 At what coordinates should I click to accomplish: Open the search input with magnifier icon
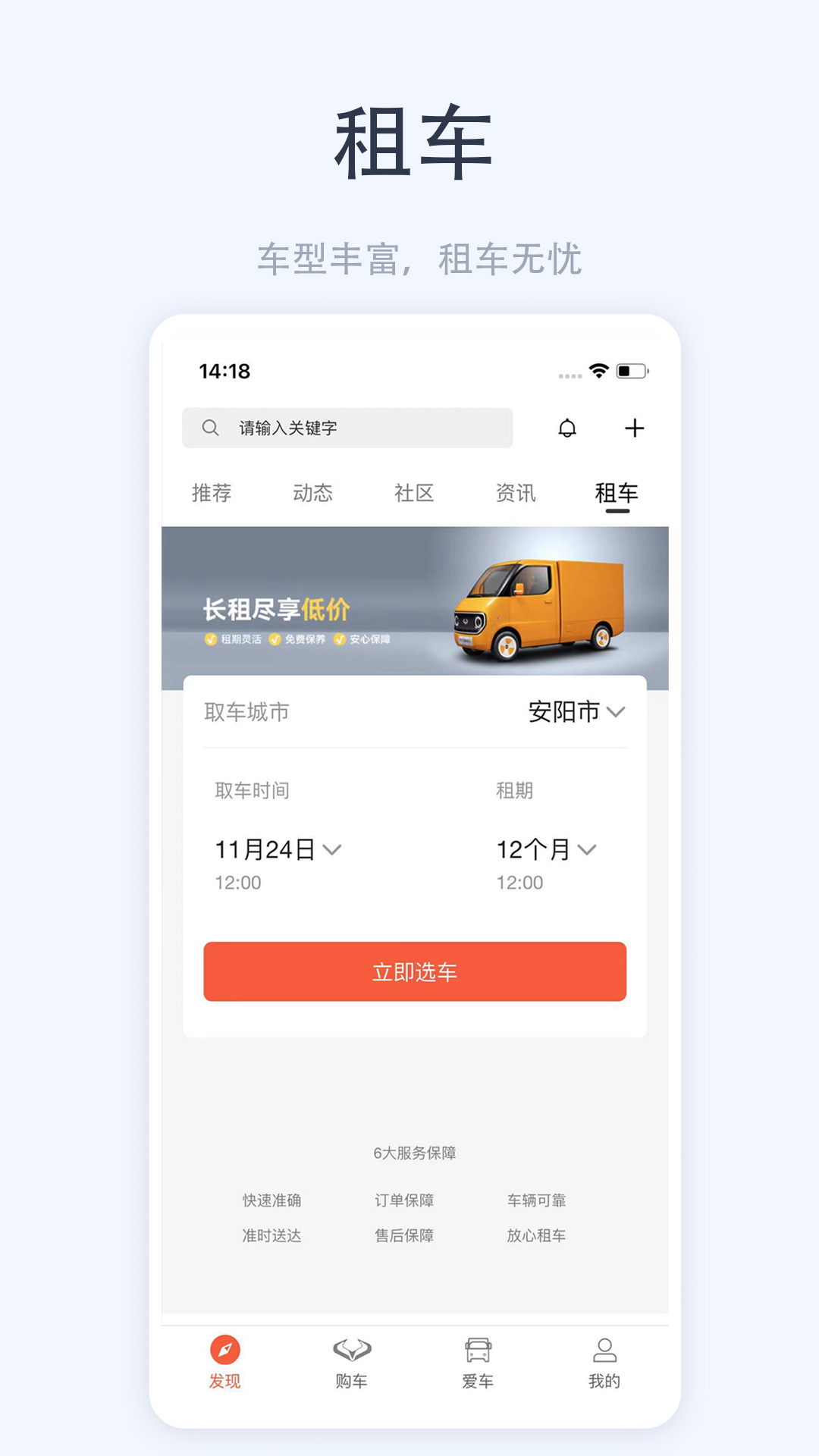click(209, 427)
